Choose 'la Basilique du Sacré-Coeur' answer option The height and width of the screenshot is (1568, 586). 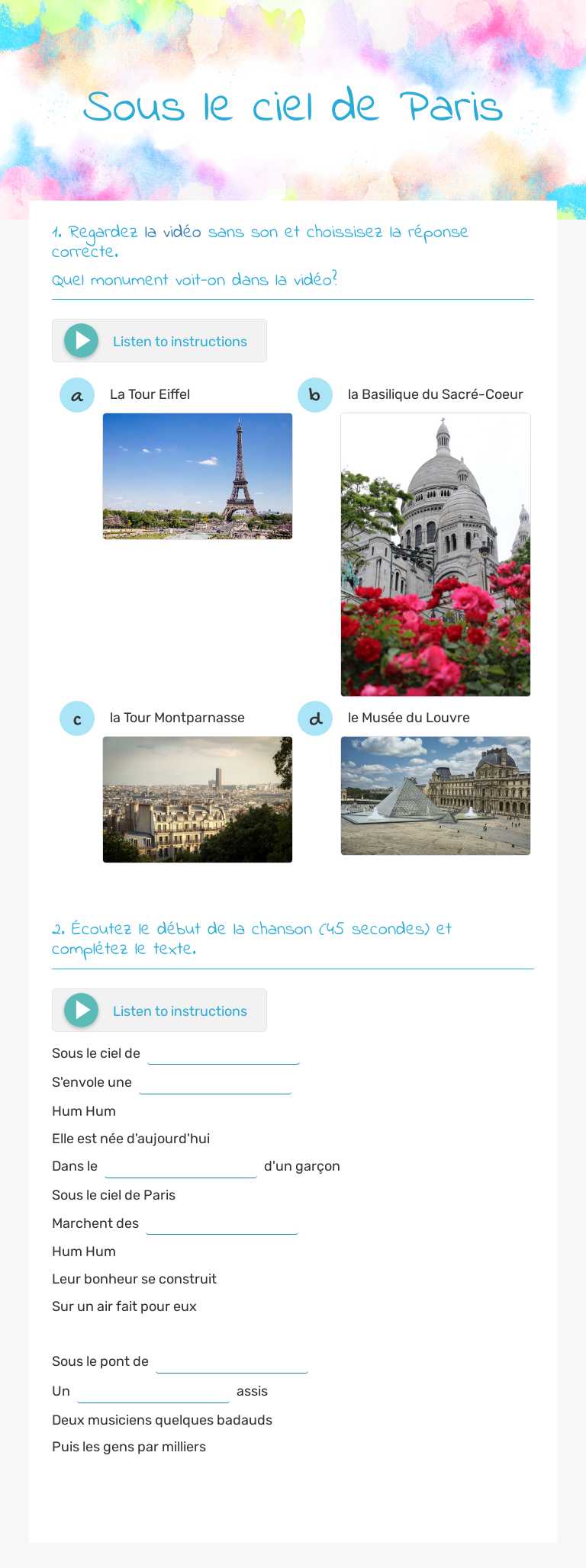[x=436, y=394]
